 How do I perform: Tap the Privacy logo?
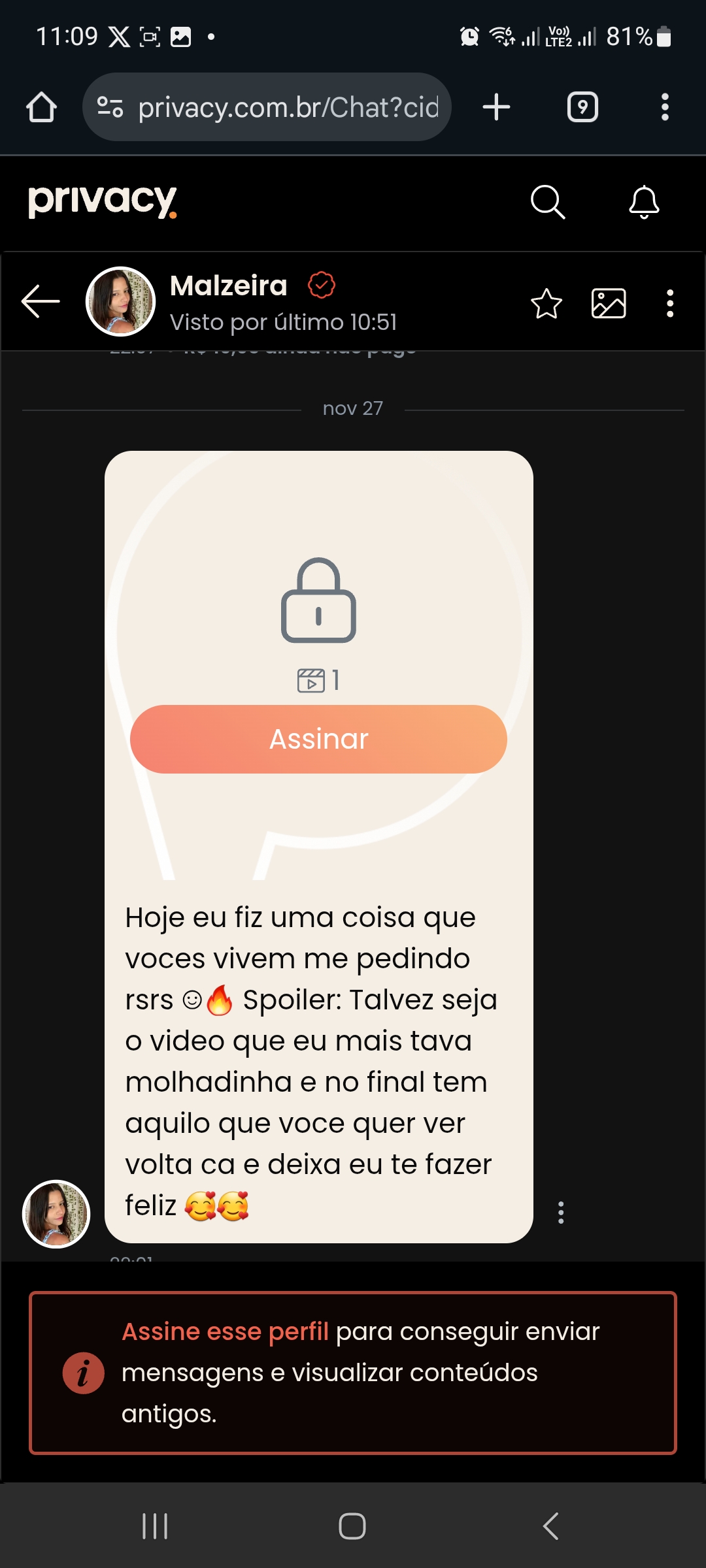point(103,201)
